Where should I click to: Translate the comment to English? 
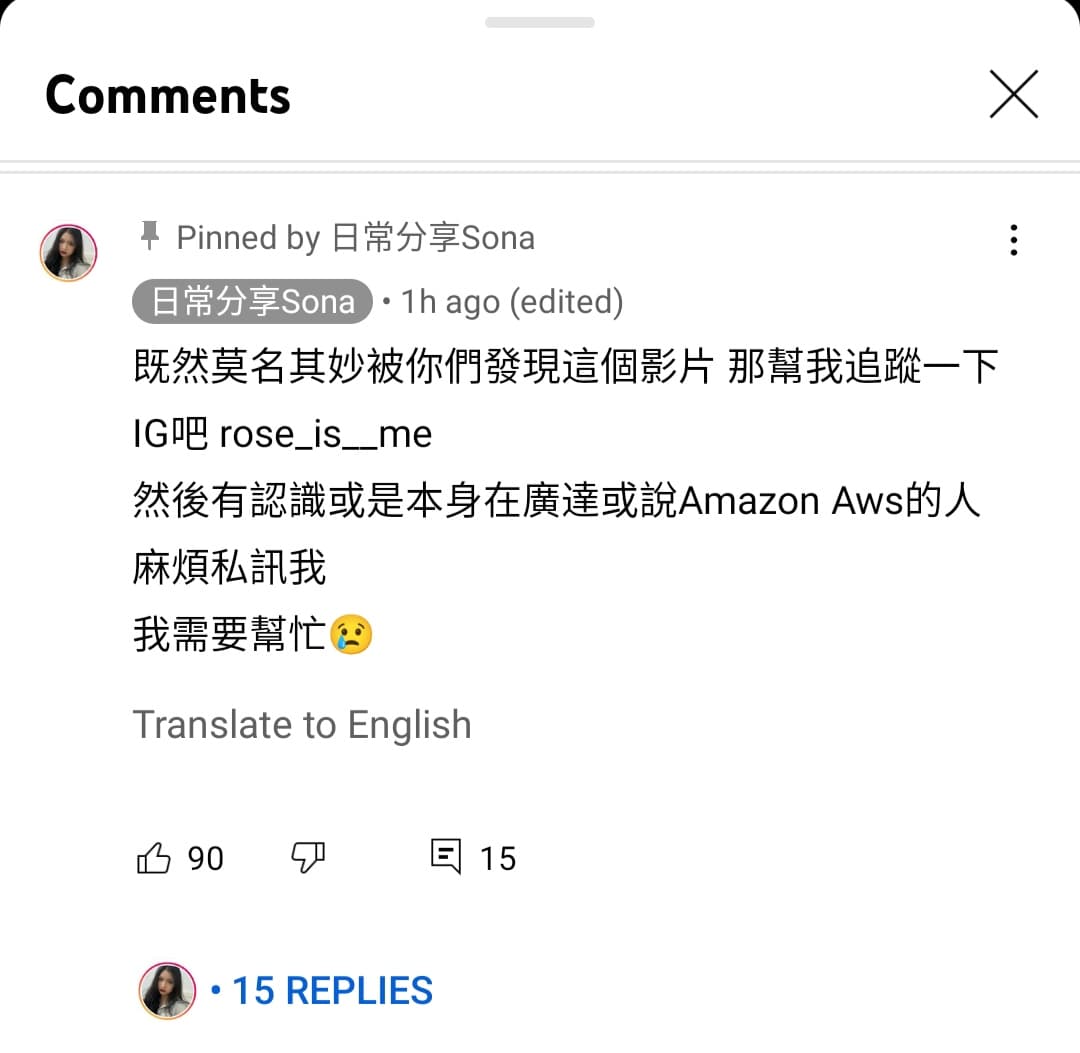point(302,725)
